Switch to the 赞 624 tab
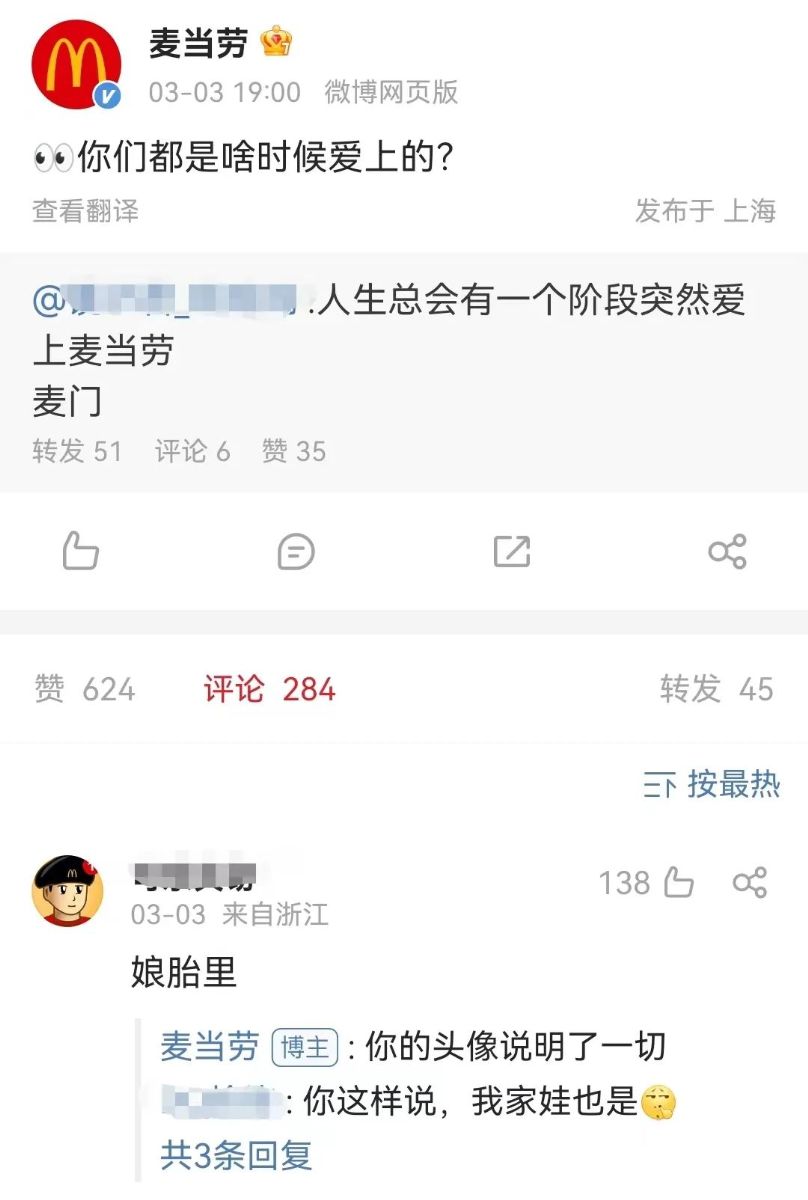The image size is (808, 1200). [x=85, y=689]
